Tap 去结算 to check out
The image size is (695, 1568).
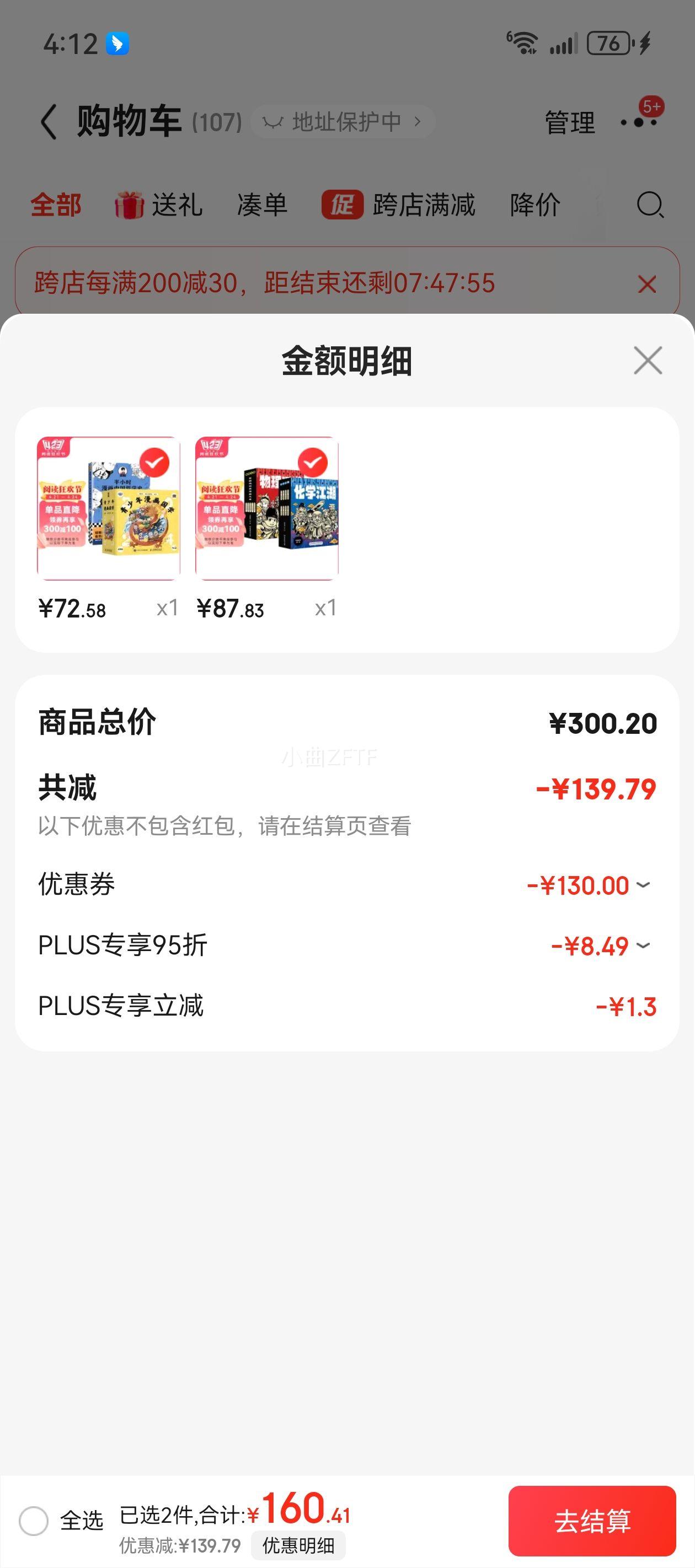click(592, 1521)
